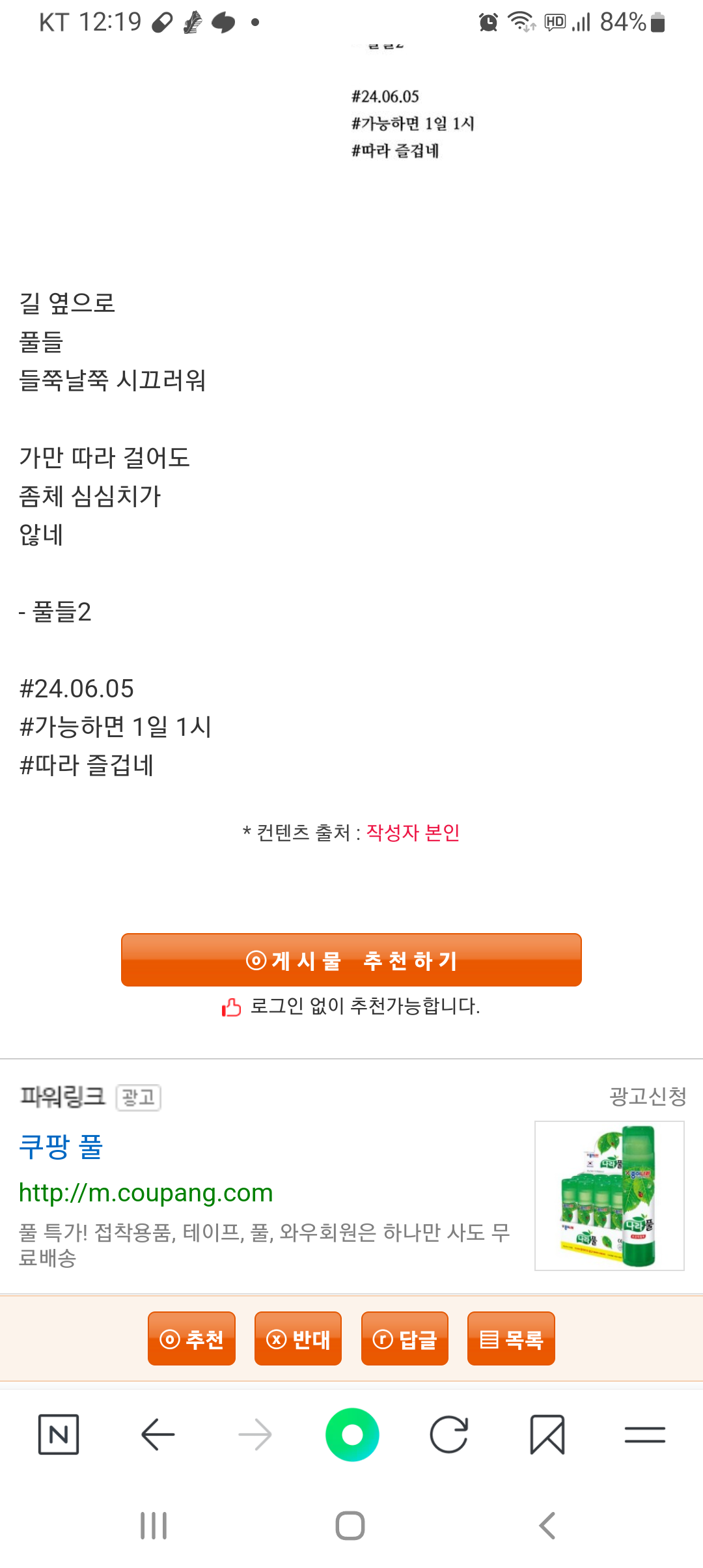Reload the page
Screen dimensions: 703x1568
tap(449, 1435)
